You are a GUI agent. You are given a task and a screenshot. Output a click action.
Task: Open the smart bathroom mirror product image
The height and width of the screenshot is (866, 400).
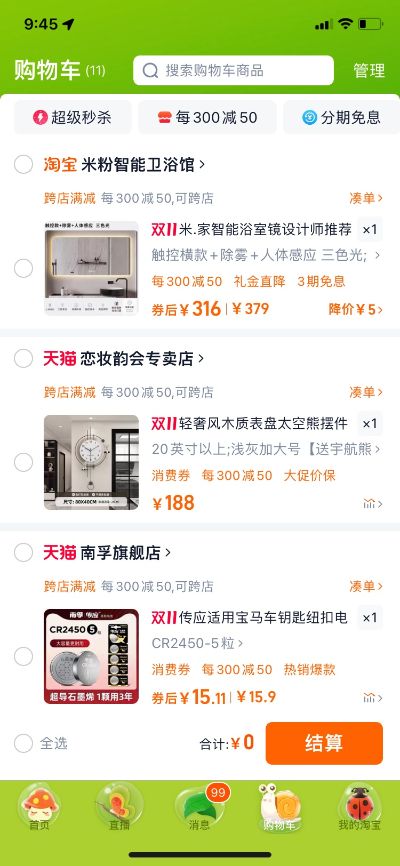[91, 268]
